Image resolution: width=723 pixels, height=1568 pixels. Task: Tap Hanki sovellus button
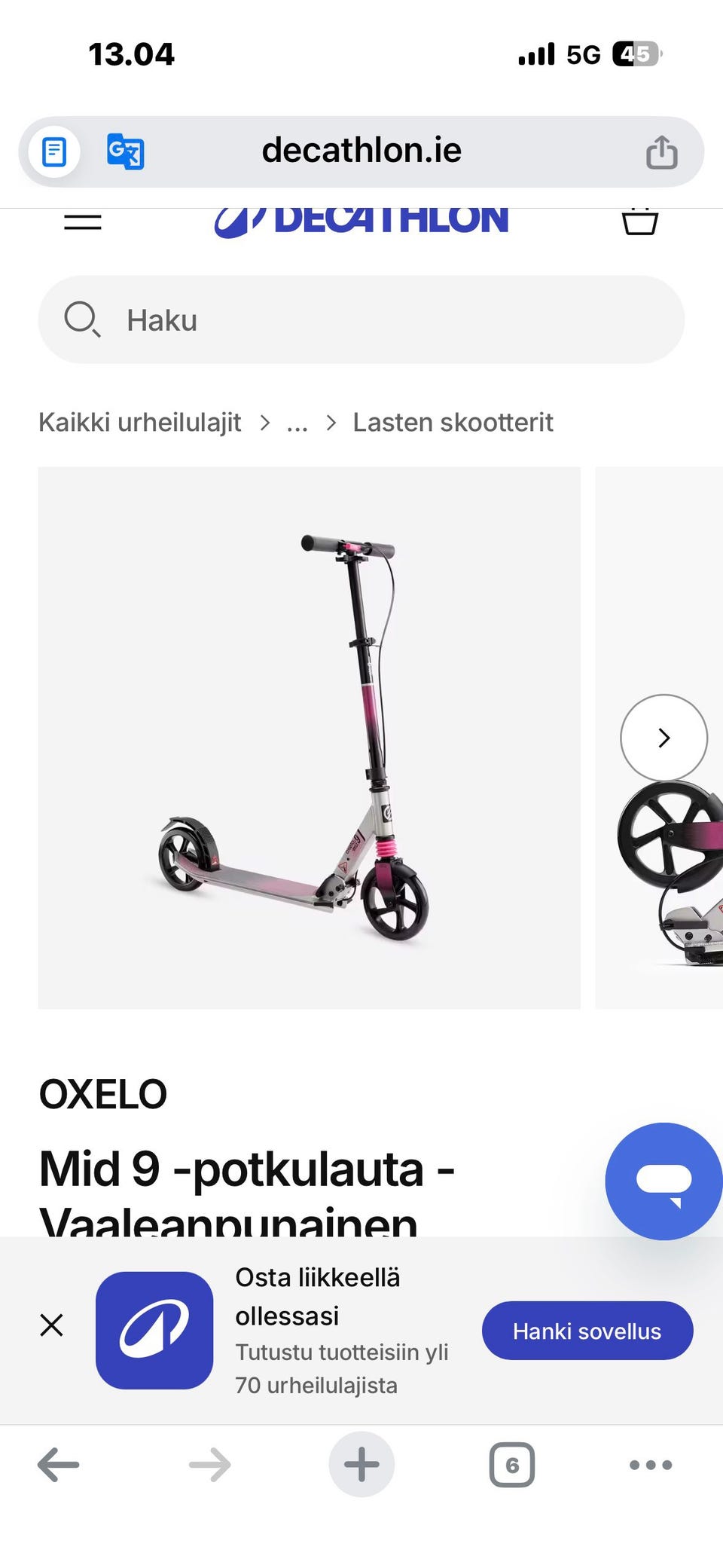[x=587, y=1331]
